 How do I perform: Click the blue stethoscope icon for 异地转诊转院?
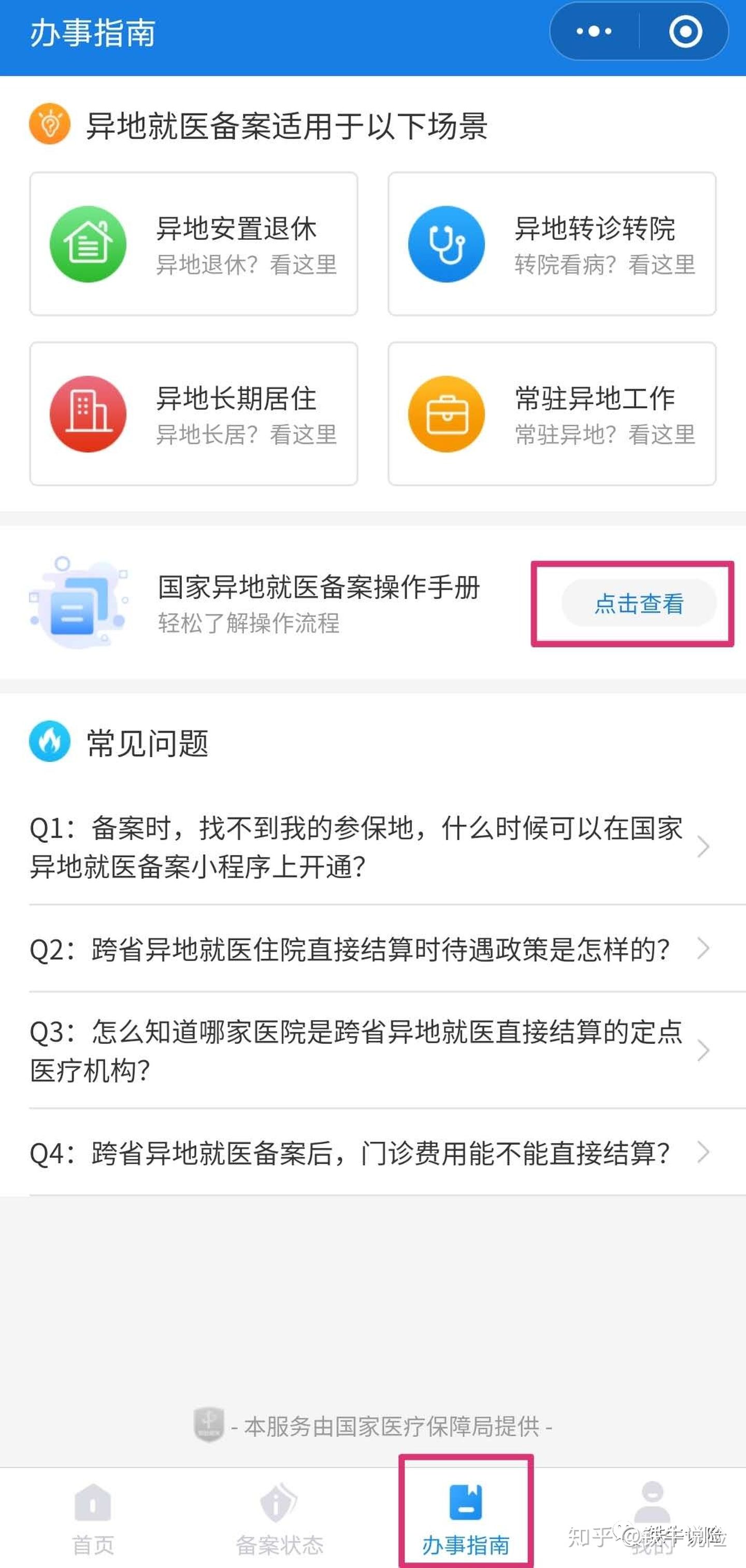[x=448, y=242]
